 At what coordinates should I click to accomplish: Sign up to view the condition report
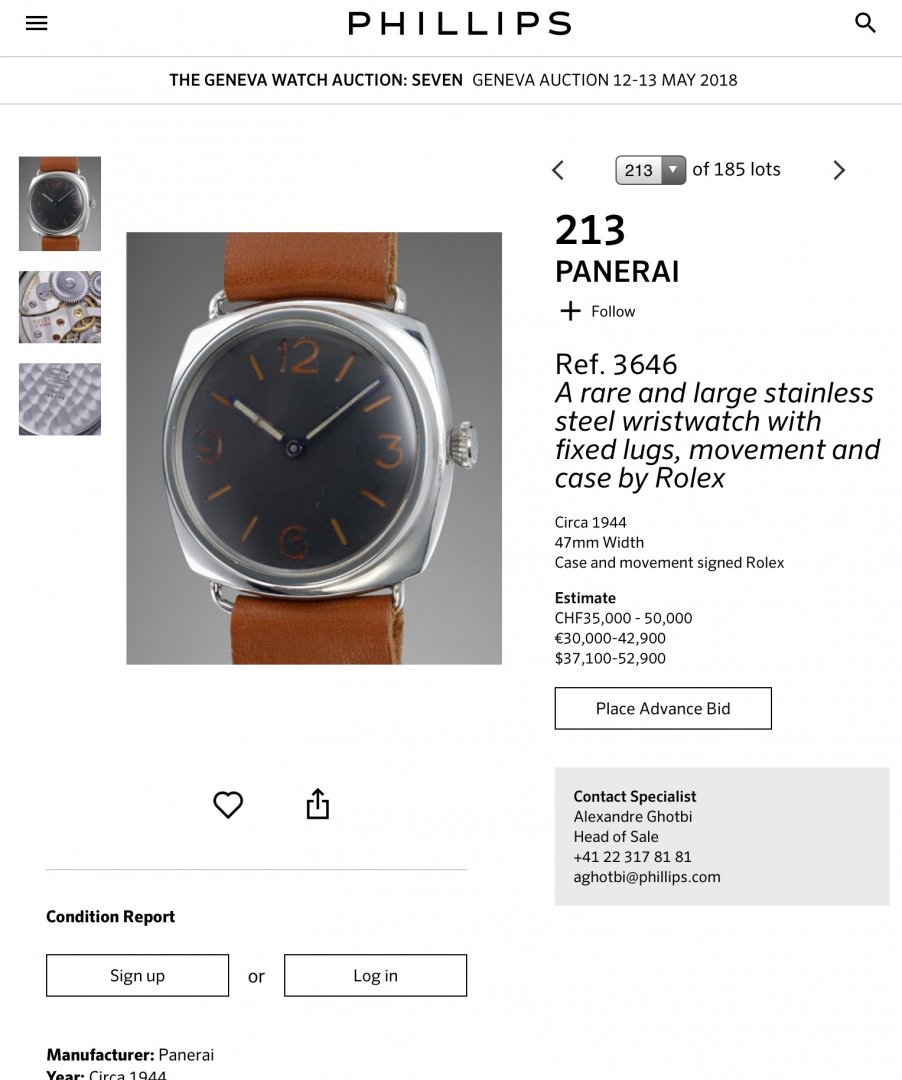coord(137,975)
